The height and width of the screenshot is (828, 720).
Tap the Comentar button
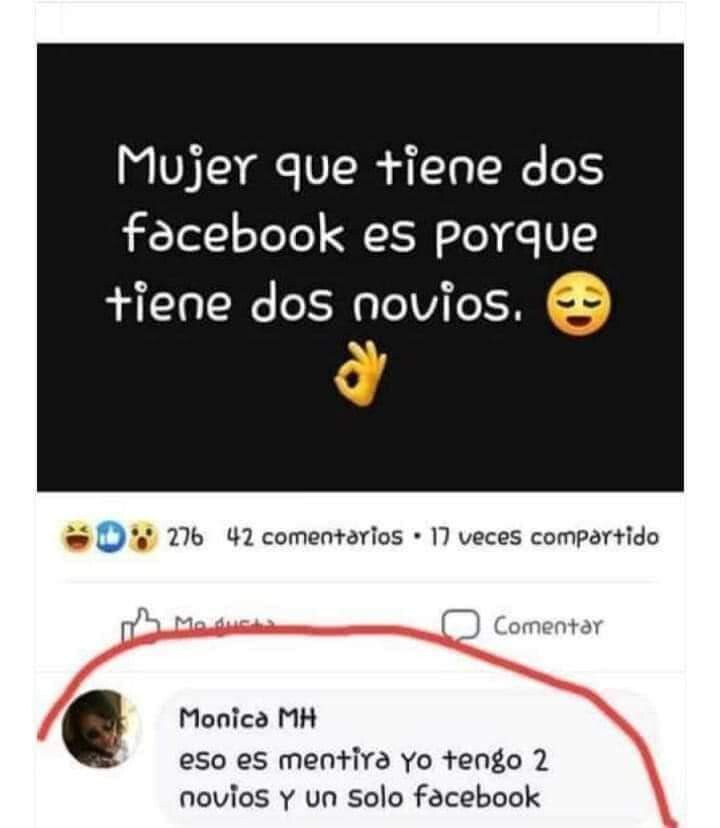[x=523, y=626]
